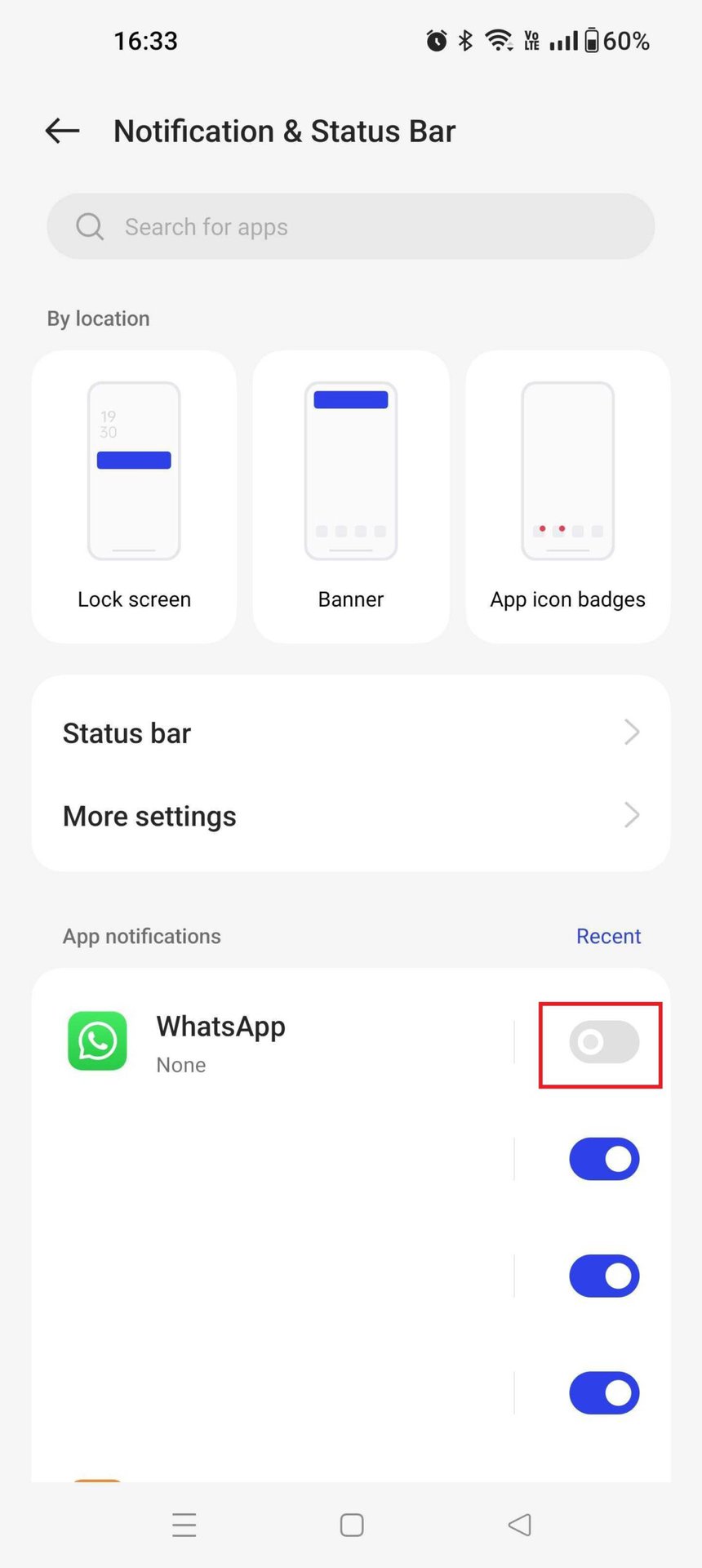Tap the system home button
This screenshot has width=702, height=1568.
point(352,1525)
